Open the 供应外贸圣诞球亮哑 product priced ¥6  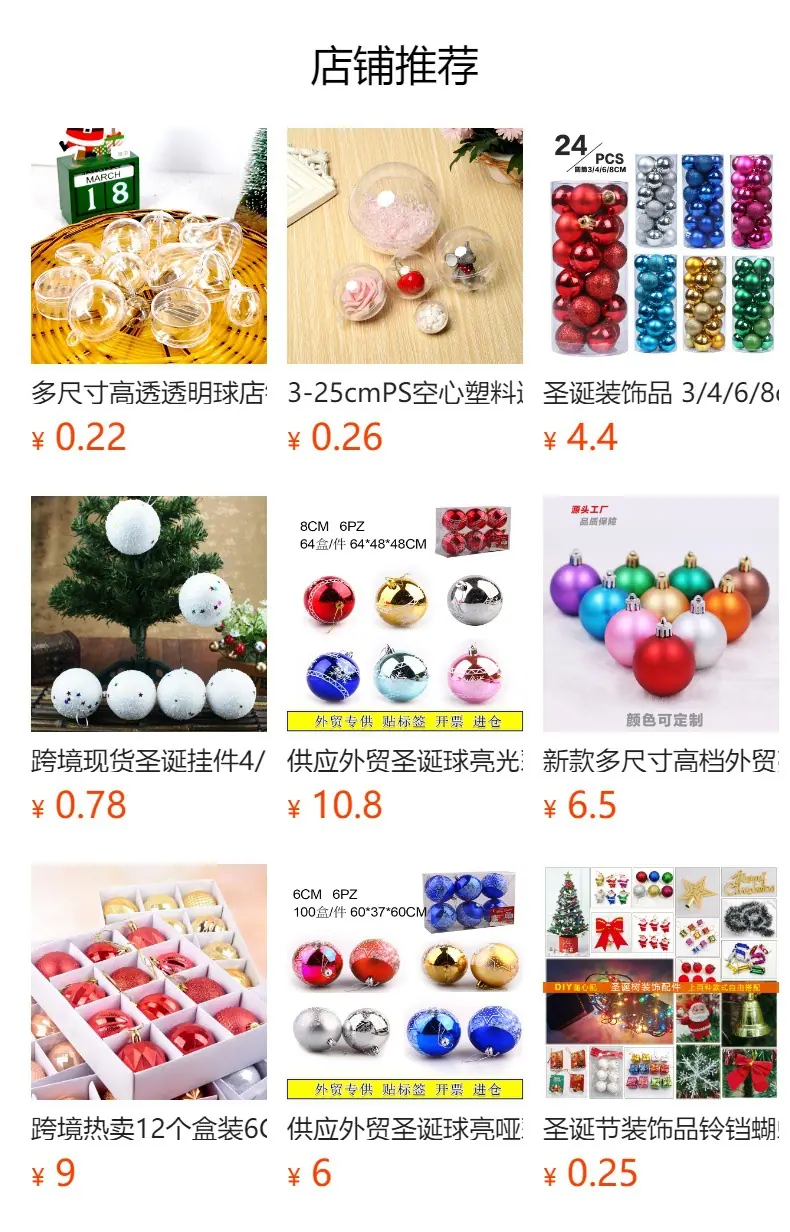[405, 1028]
